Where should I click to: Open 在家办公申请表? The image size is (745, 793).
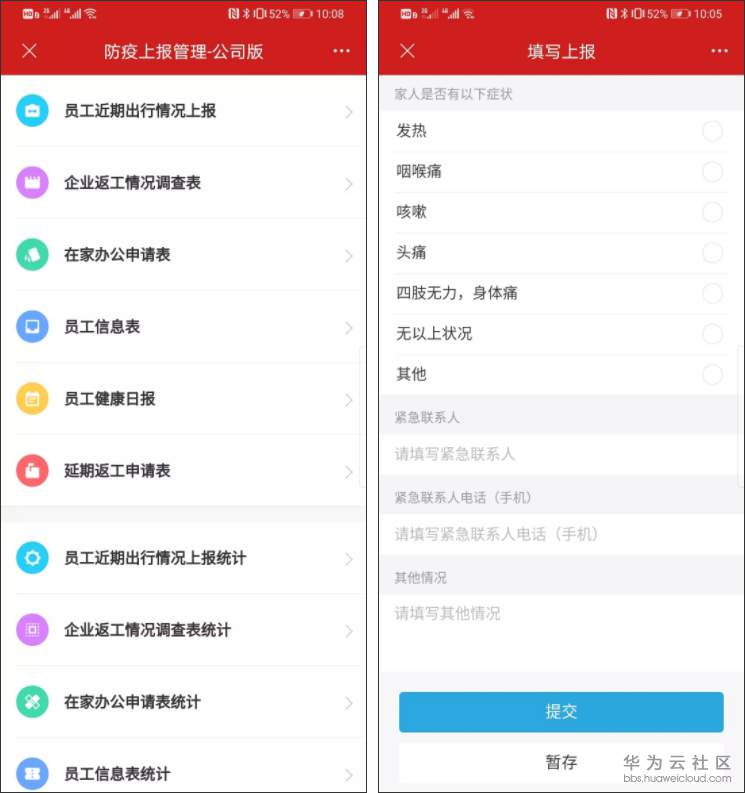[185, 255]
